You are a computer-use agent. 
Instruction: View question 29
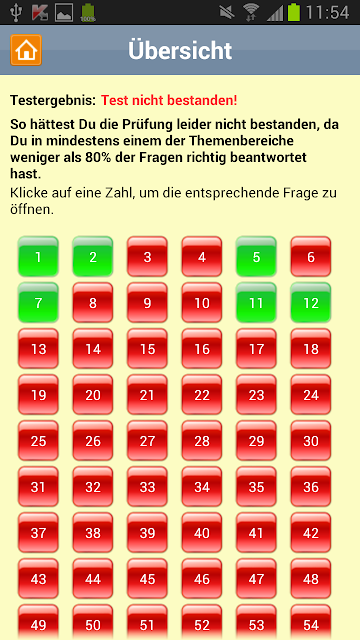(x=256, y=441)
